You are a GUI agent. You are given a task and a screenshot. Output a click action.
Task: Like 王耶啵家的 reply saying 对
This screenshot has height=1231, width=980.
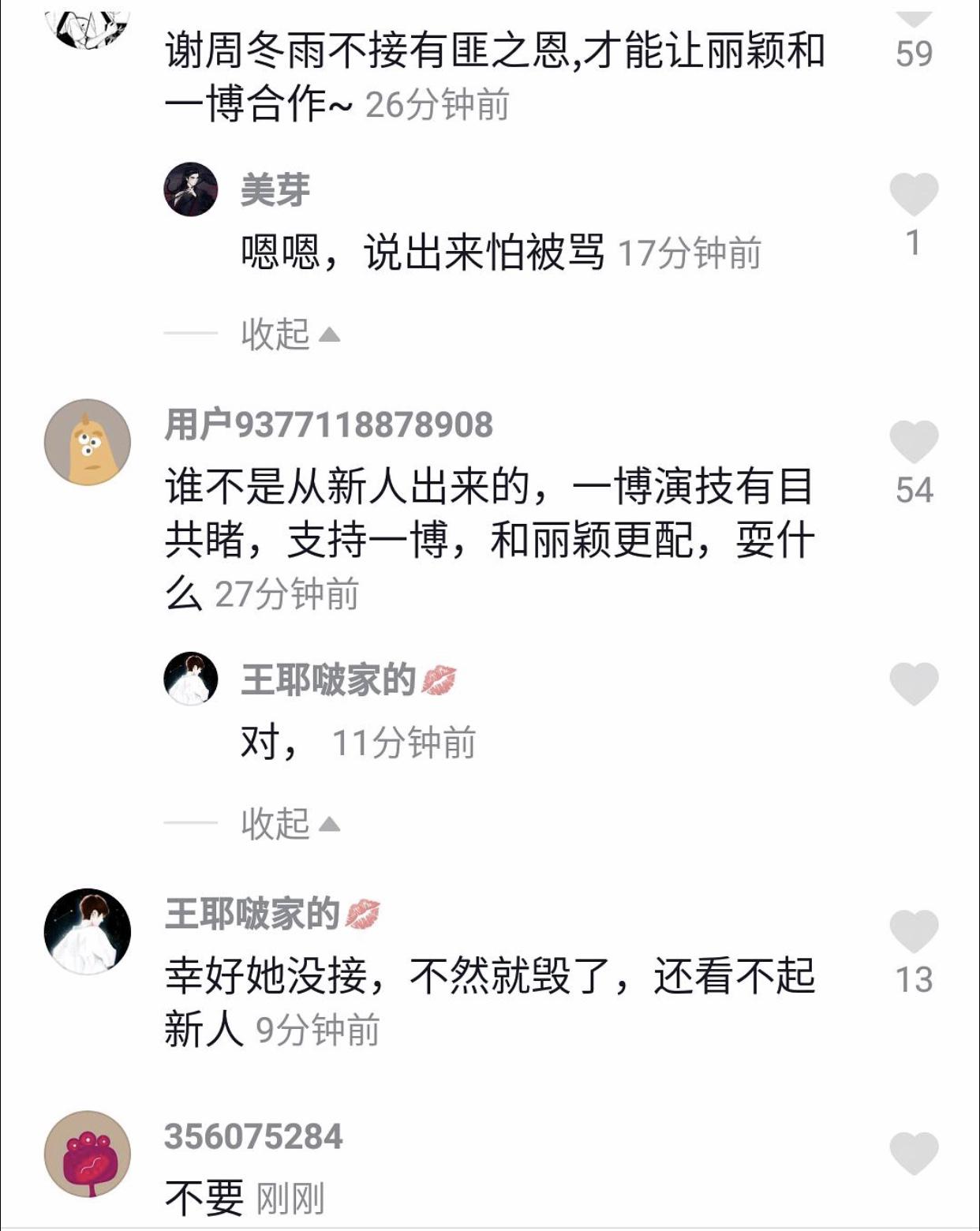[x=914, y=683]
